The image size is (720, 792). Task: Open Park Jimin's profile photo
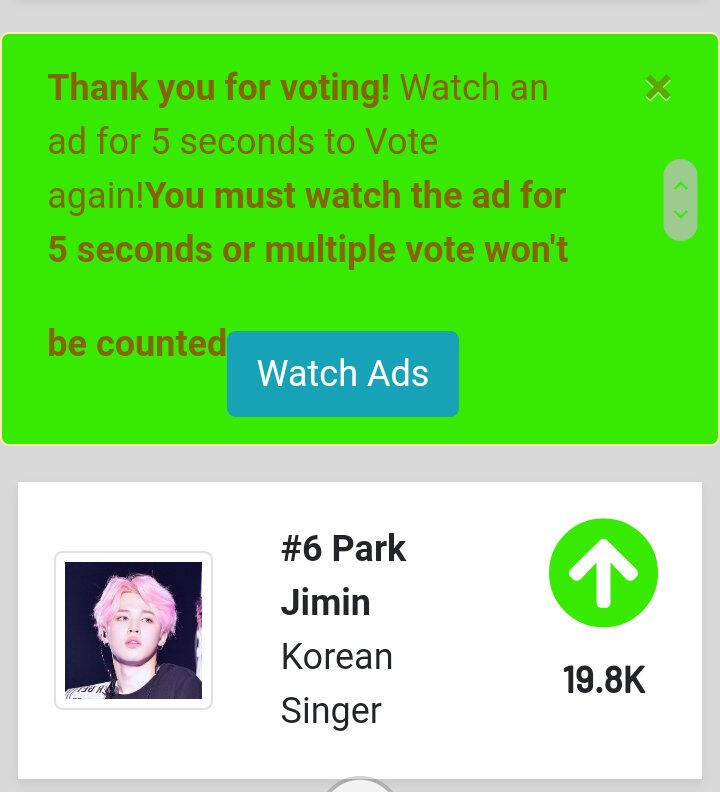133,630
